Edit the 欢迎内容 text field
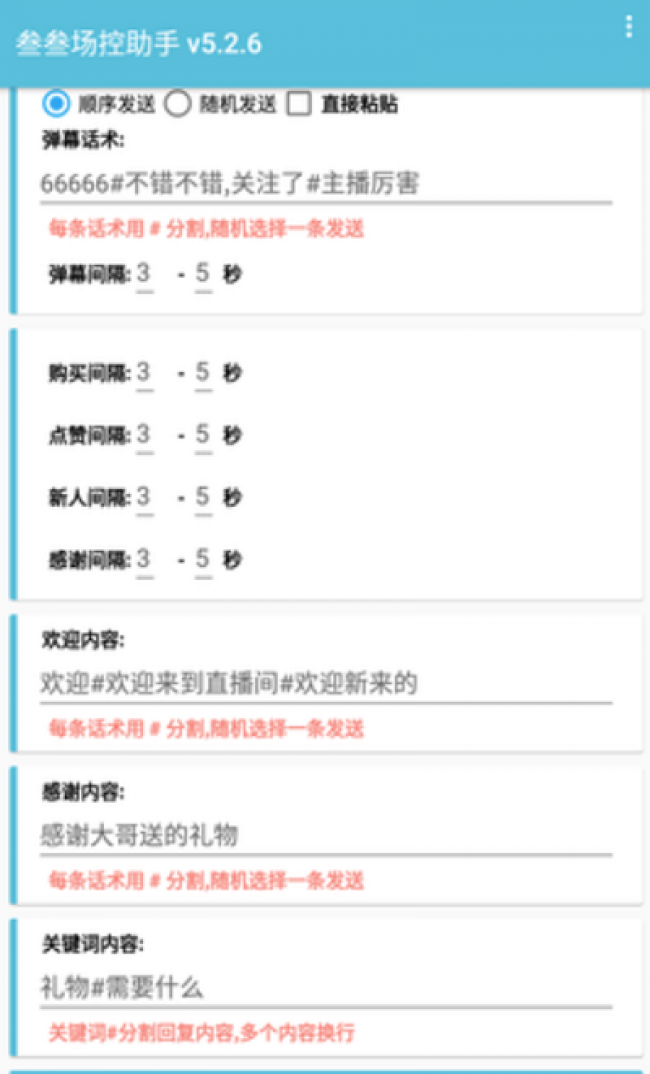The image size is (650, 1074). (326, 684)
